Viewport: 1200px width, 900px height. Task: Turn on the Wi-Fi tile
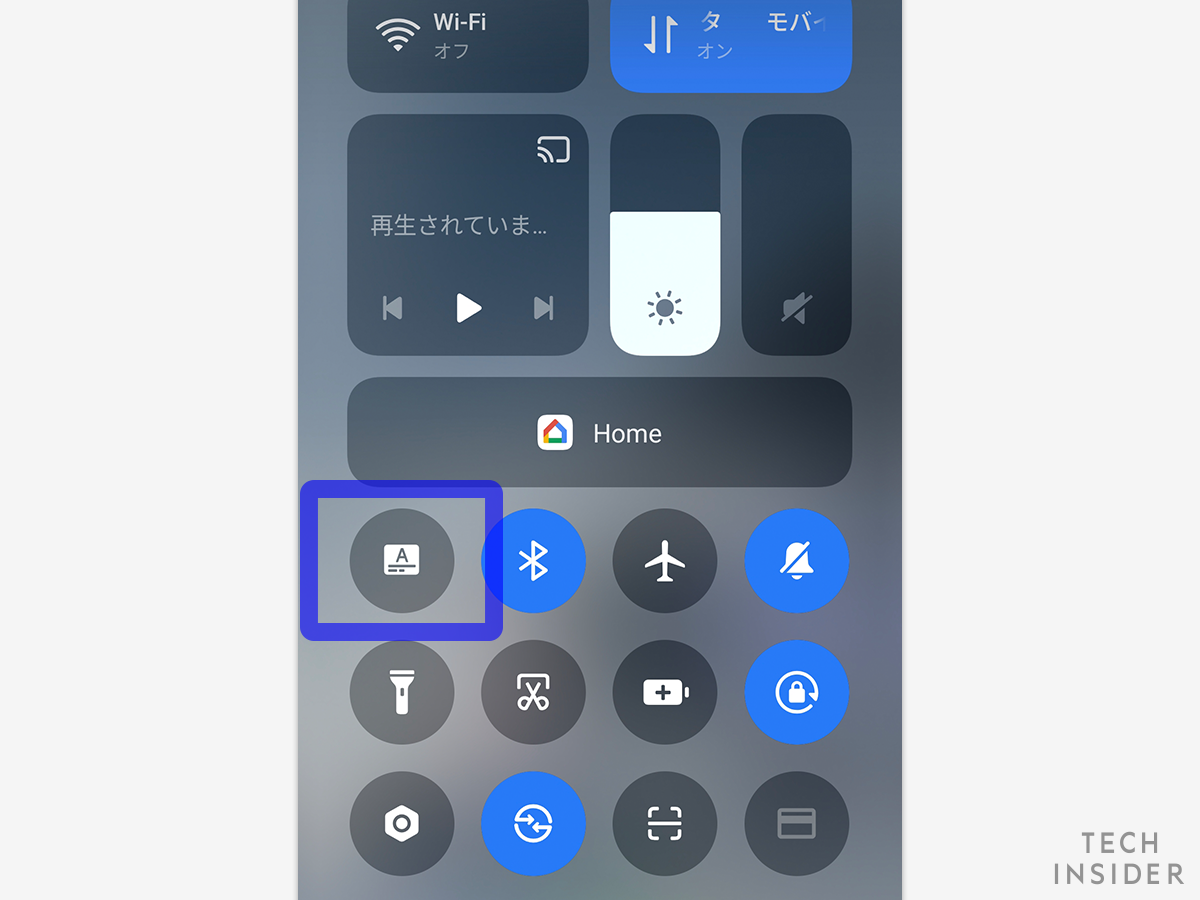pyautogui.click(x=467, y=40)
